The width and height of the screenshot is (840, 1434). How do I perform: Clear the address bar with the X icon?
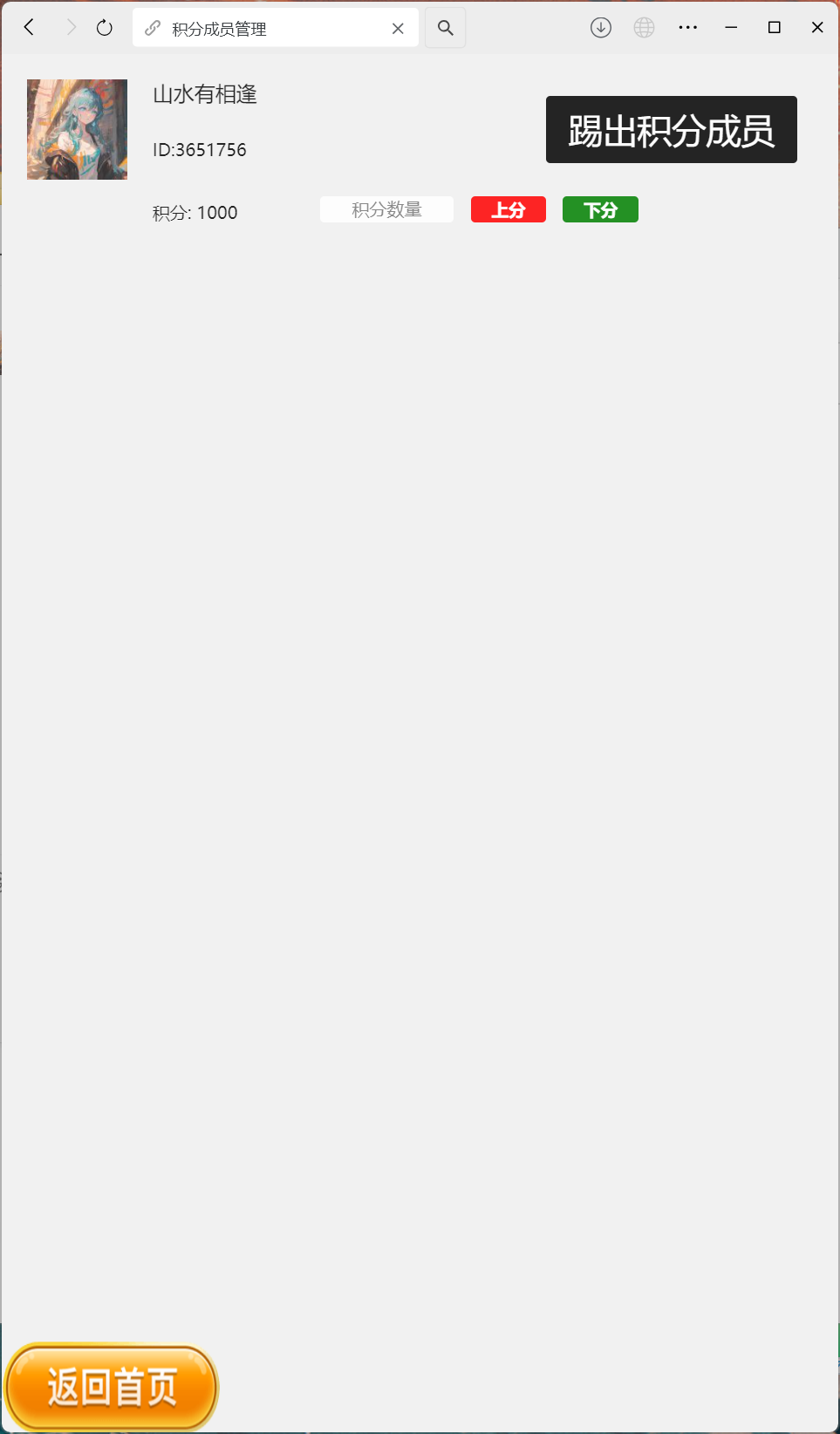click(x=398, y=27)
